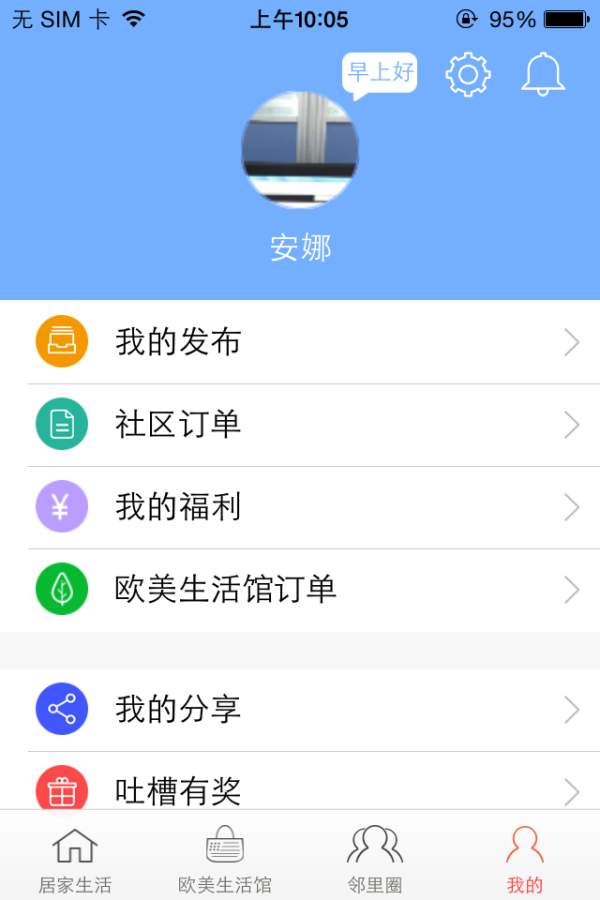Check 欧美生活馆订单
The width and height of the screenshot is (600, 900).
coord(300,589)
